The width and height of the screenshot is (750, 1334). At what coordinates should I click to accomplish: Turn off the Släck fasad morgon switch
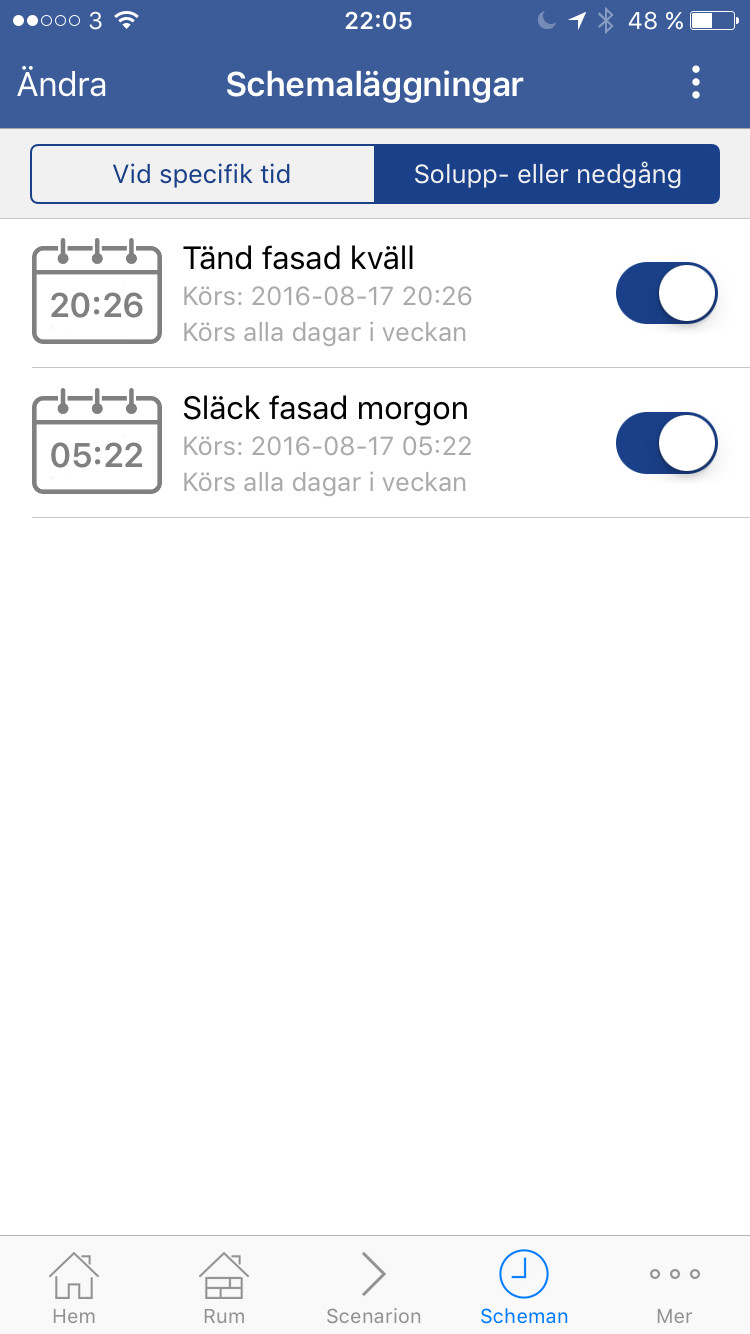coord(666,443)
